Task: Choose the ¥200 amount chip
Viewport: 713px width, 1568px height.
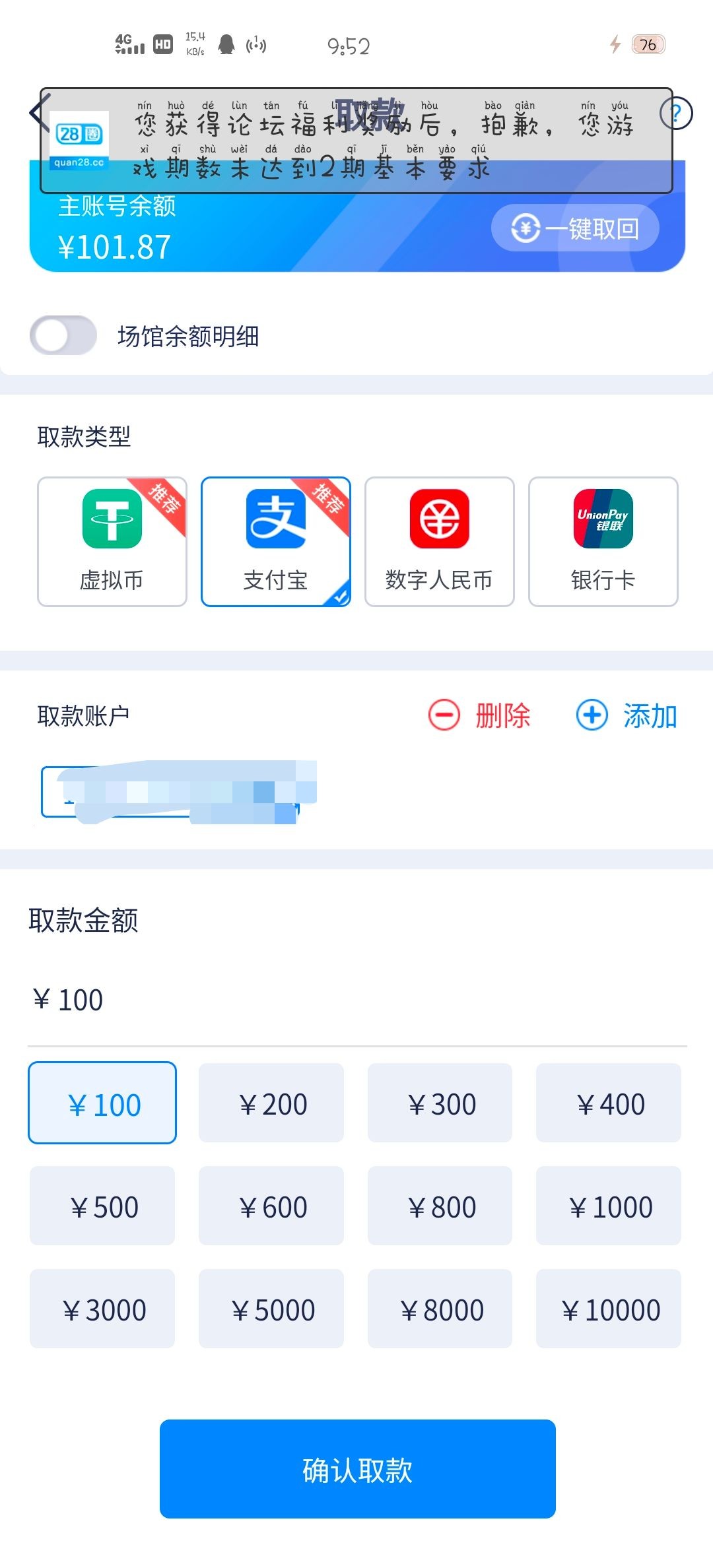Action: (x=271, y=1103)
